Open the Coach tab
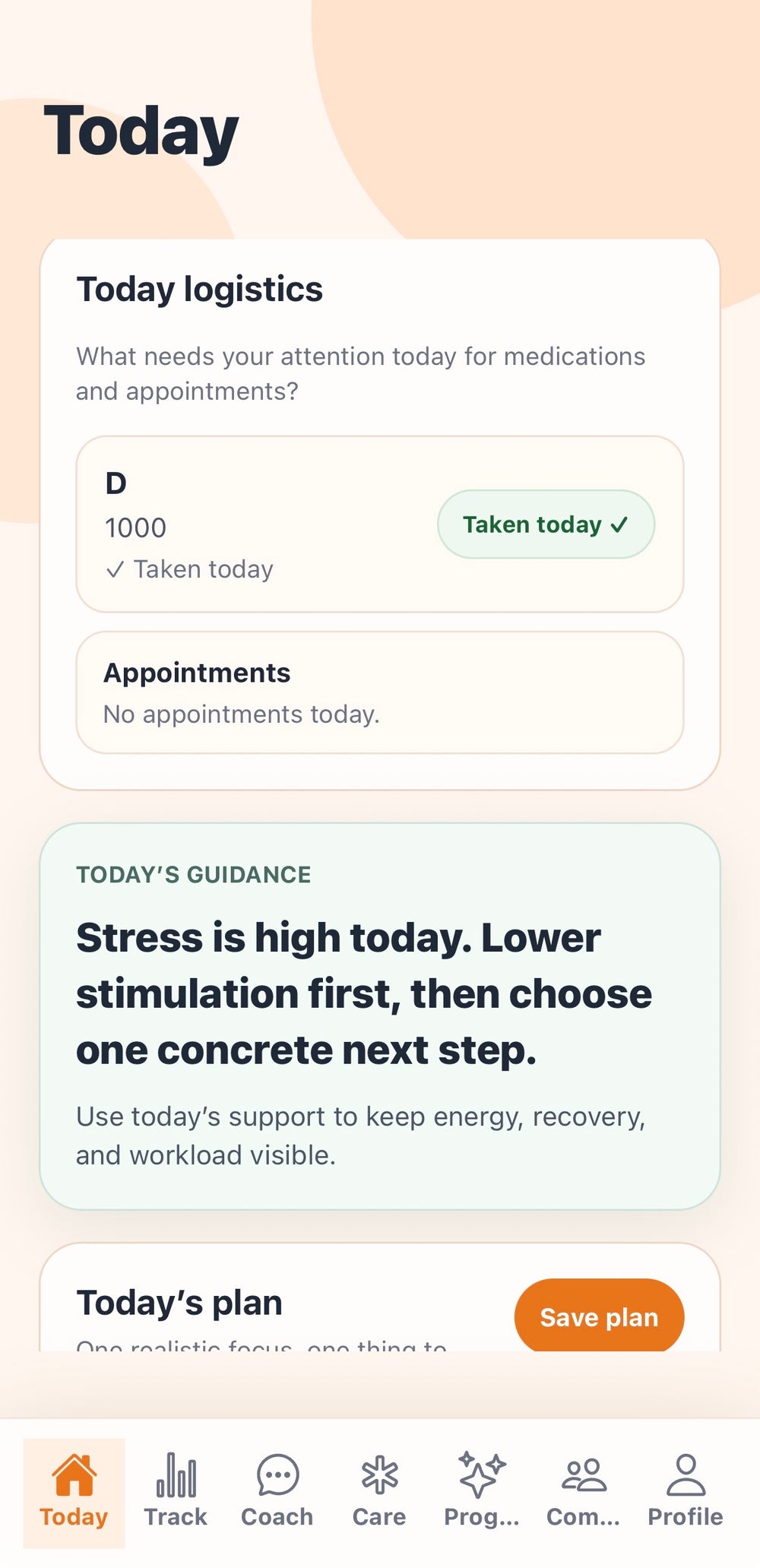 277,1493
